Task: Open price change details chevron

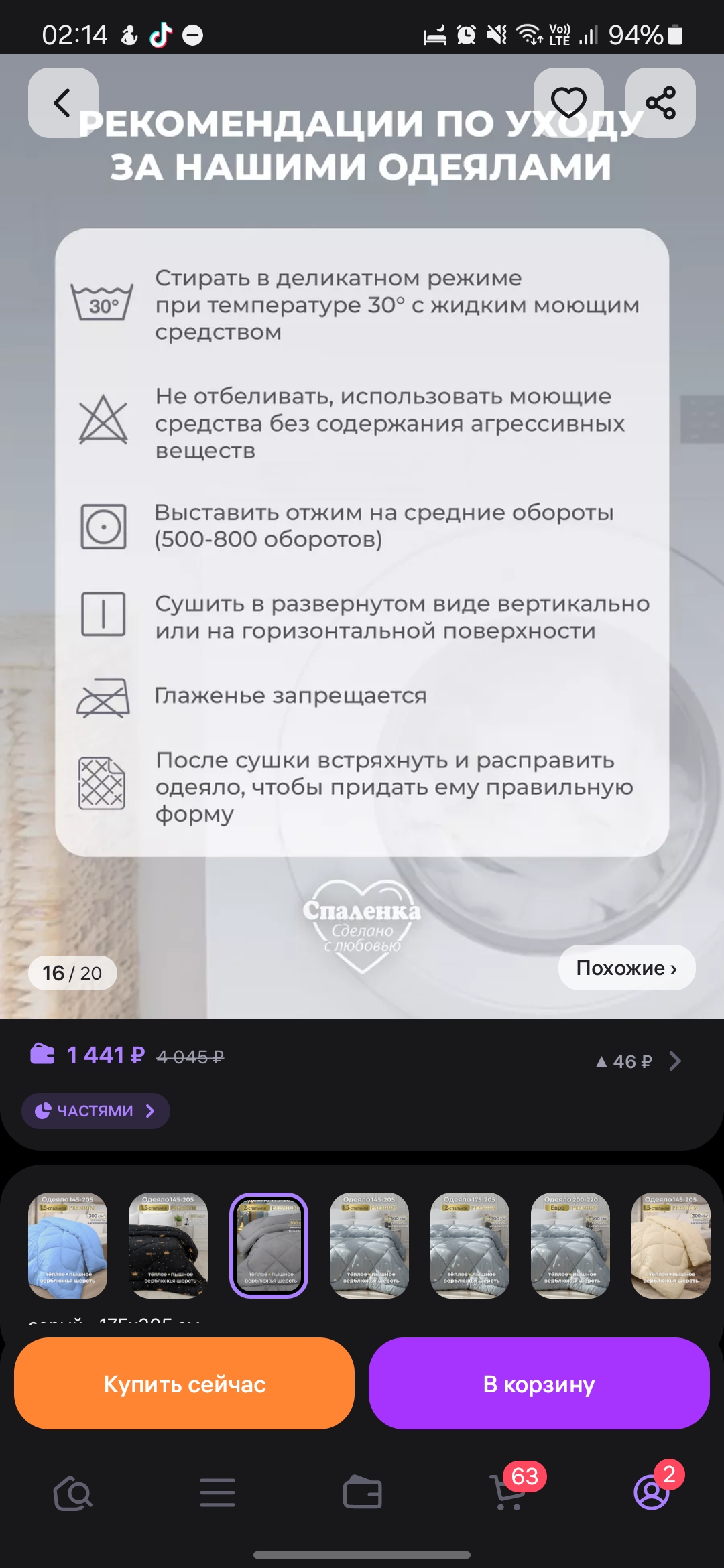Action: point(675,1061)
